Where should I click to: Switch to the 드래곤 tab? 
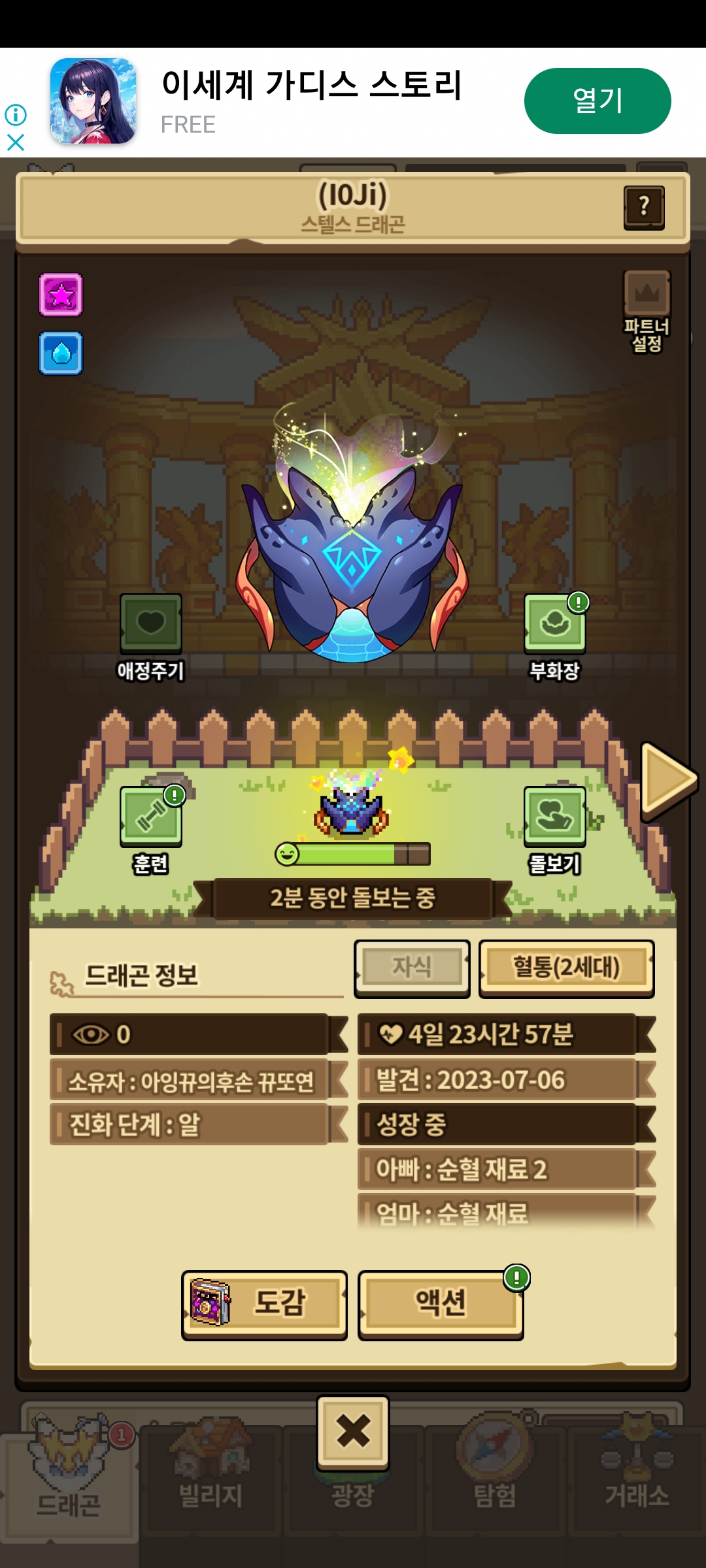click(68, 1483)
